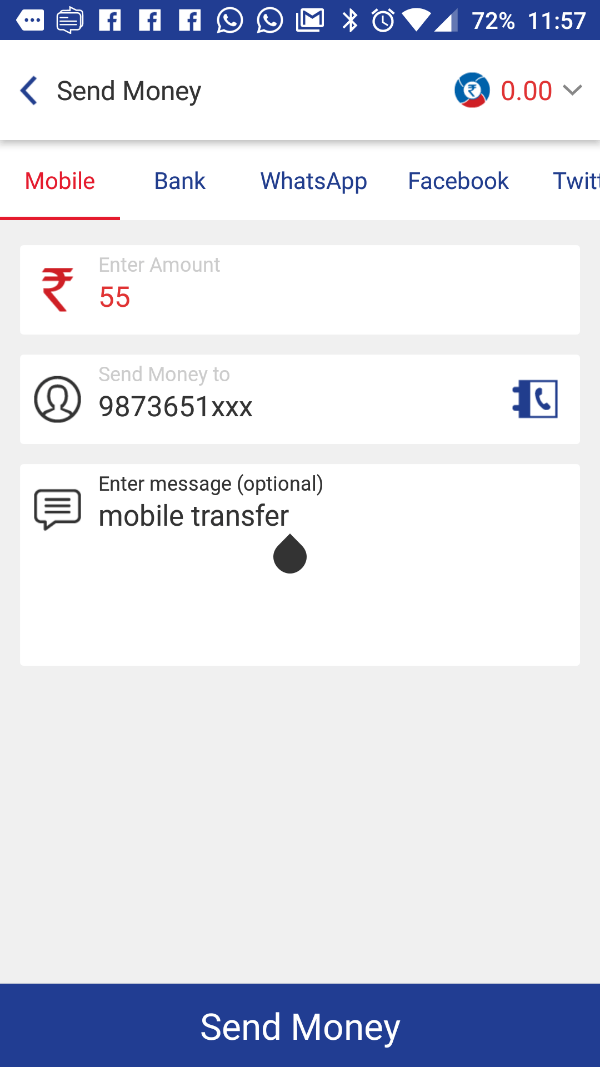Image resolution: width=600 pixels, height=1067 pixels.
Task: Switch to the Facebook tab
Action: [x=458, y=181]
